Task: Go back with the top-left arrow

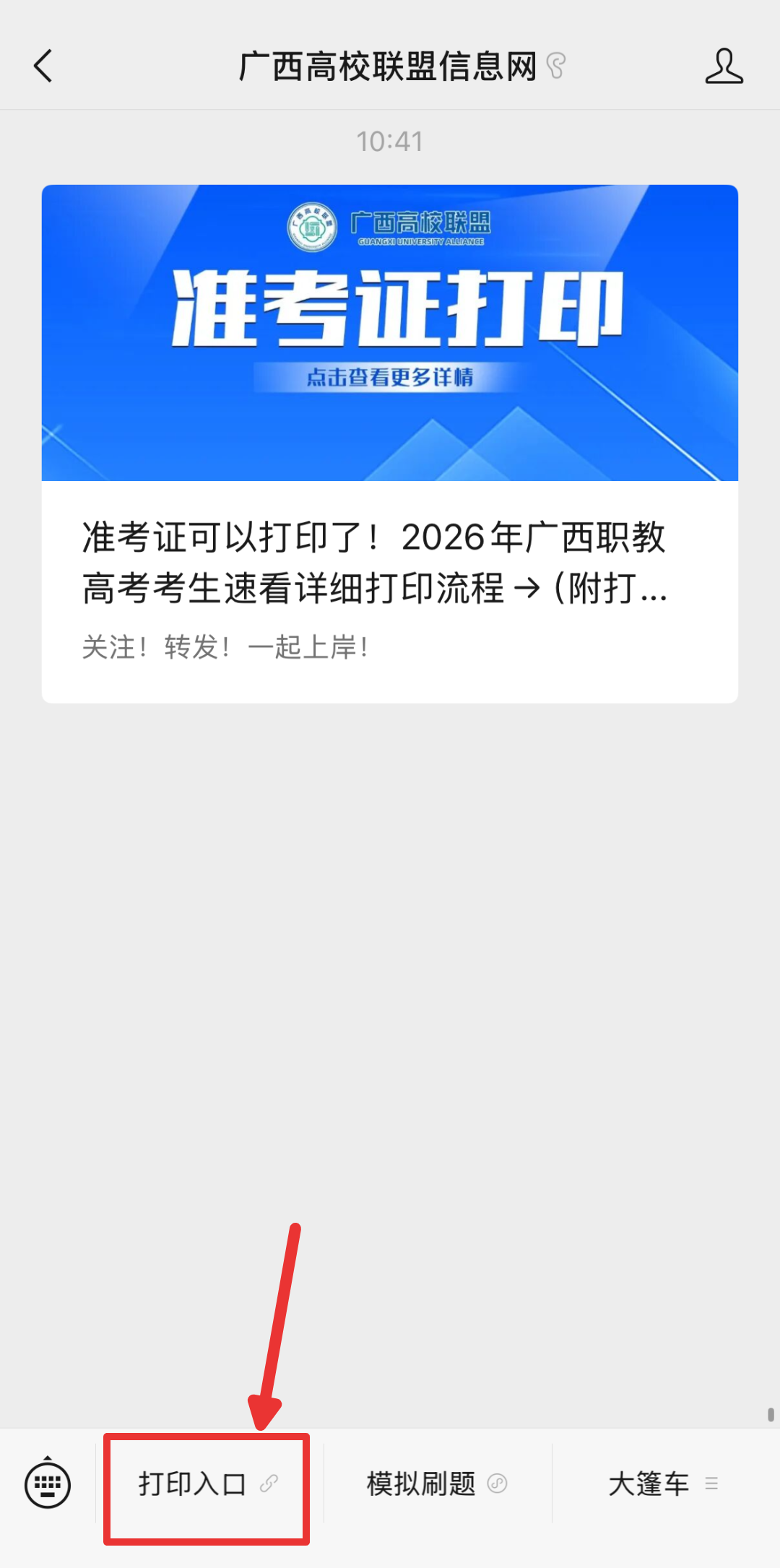Action: (43, 66)
